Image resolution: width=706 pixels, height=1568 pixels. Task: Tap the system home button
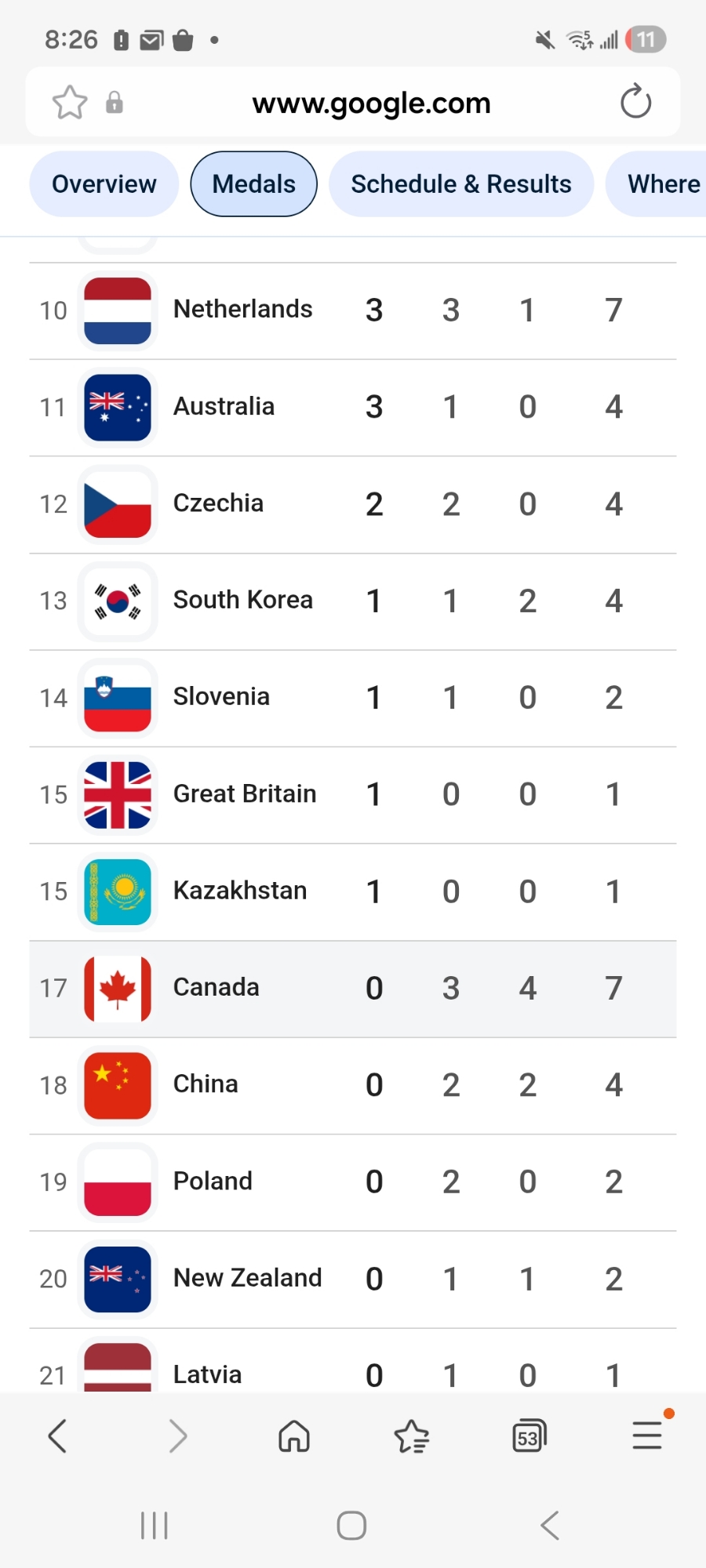point(351,1526)
